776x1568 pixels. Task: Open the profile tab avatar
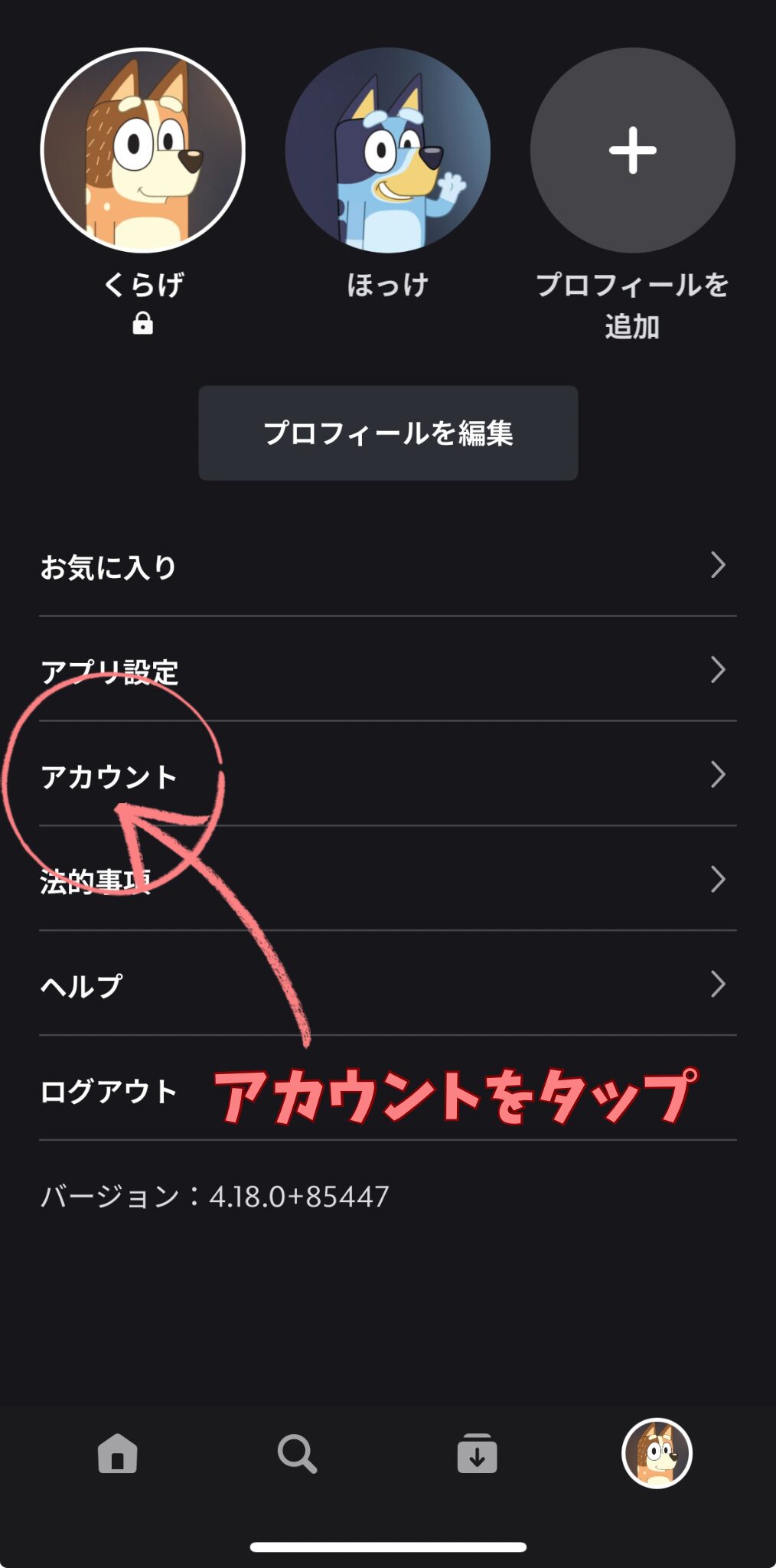(657, 1453)
